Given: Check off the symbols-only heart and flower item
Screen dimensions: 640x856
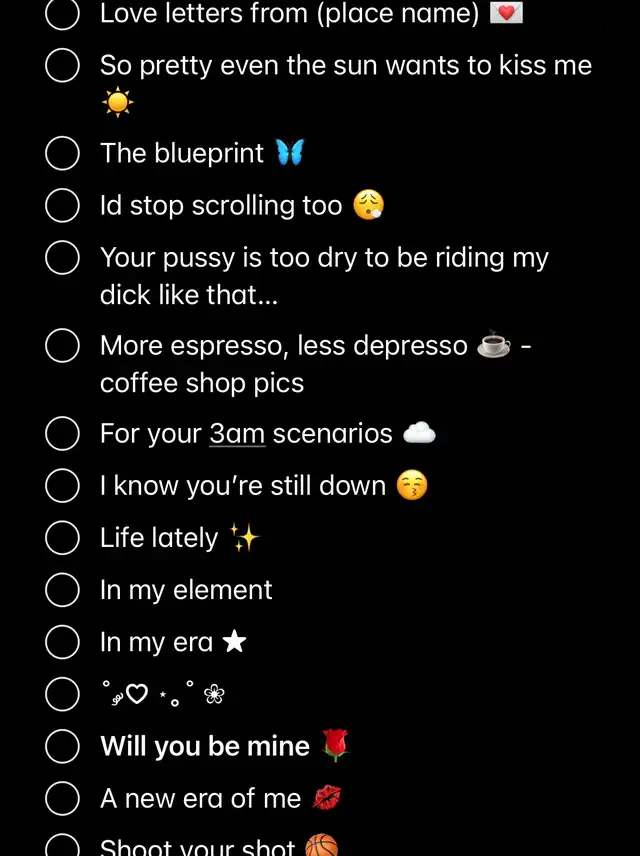Looking at the screenshot, I should point(63,694).
